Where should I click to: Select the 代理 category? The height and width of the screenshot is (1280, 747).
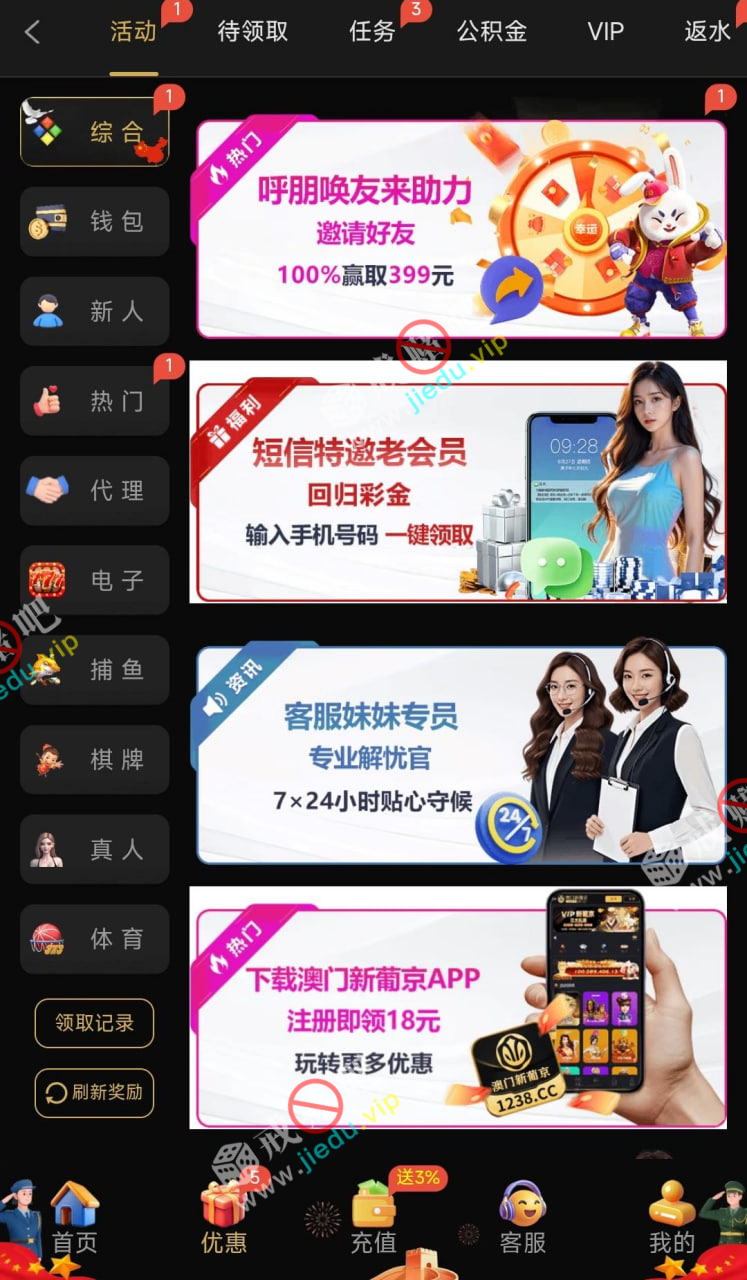click(x=95, y=490)
